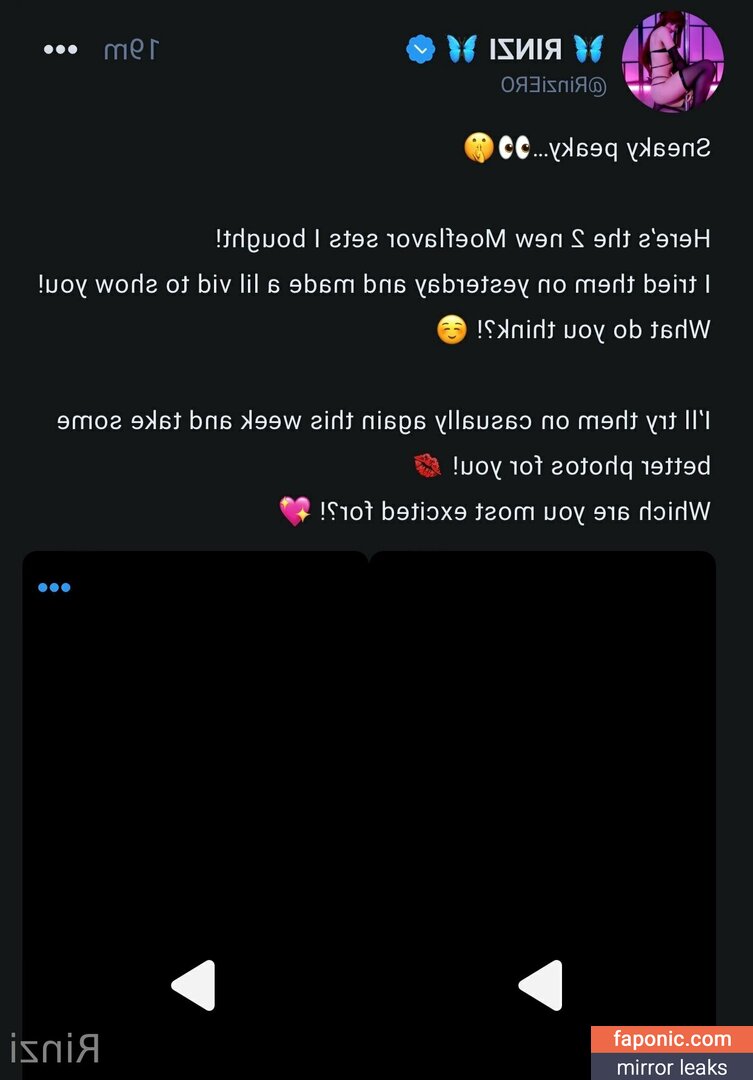753x1080 pixels.
Task: Open RINZI's profile picture
Action: [672, 62]
